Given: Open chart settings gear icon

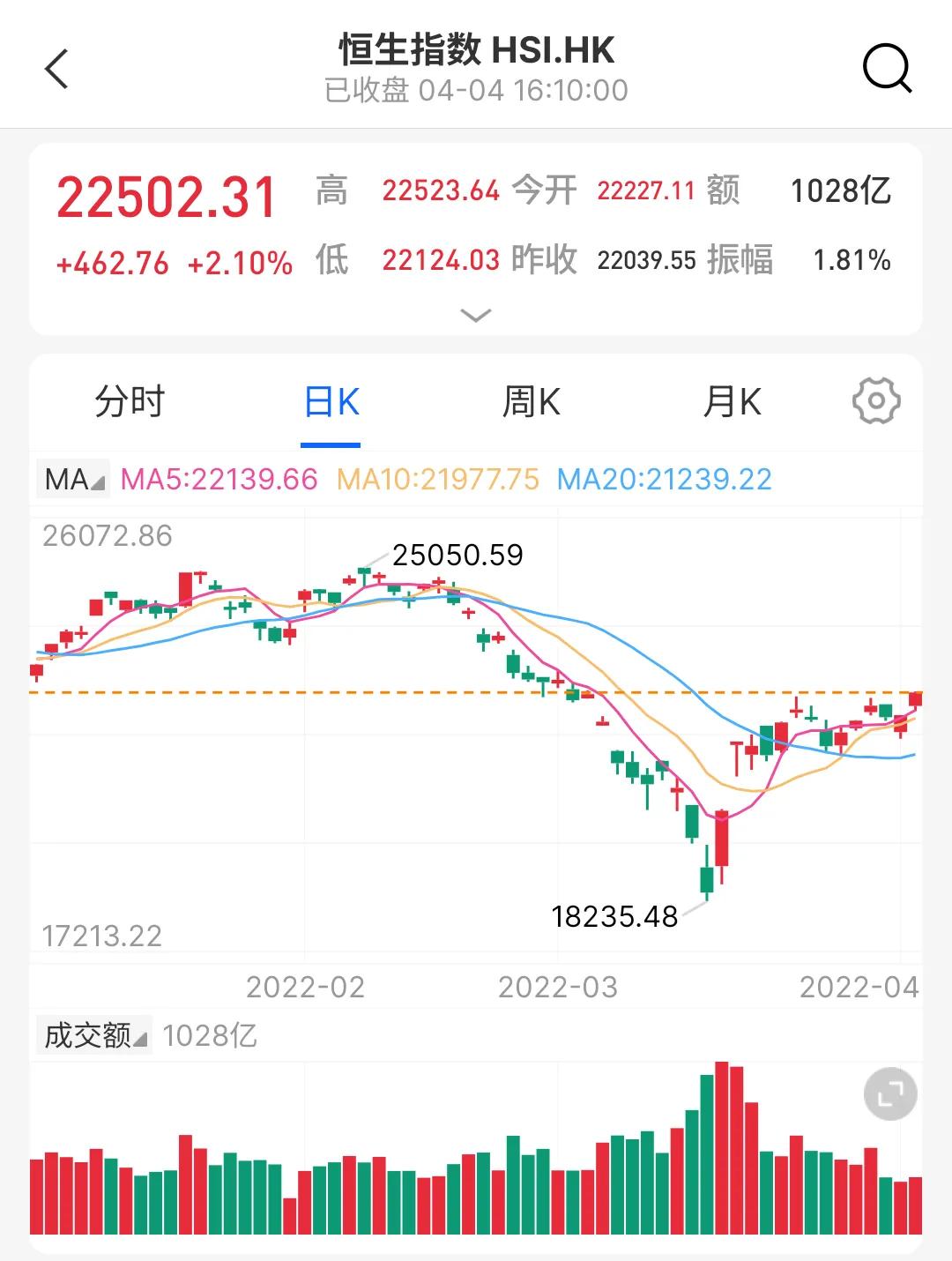Looking at the screenshot, I should (876, 401).
